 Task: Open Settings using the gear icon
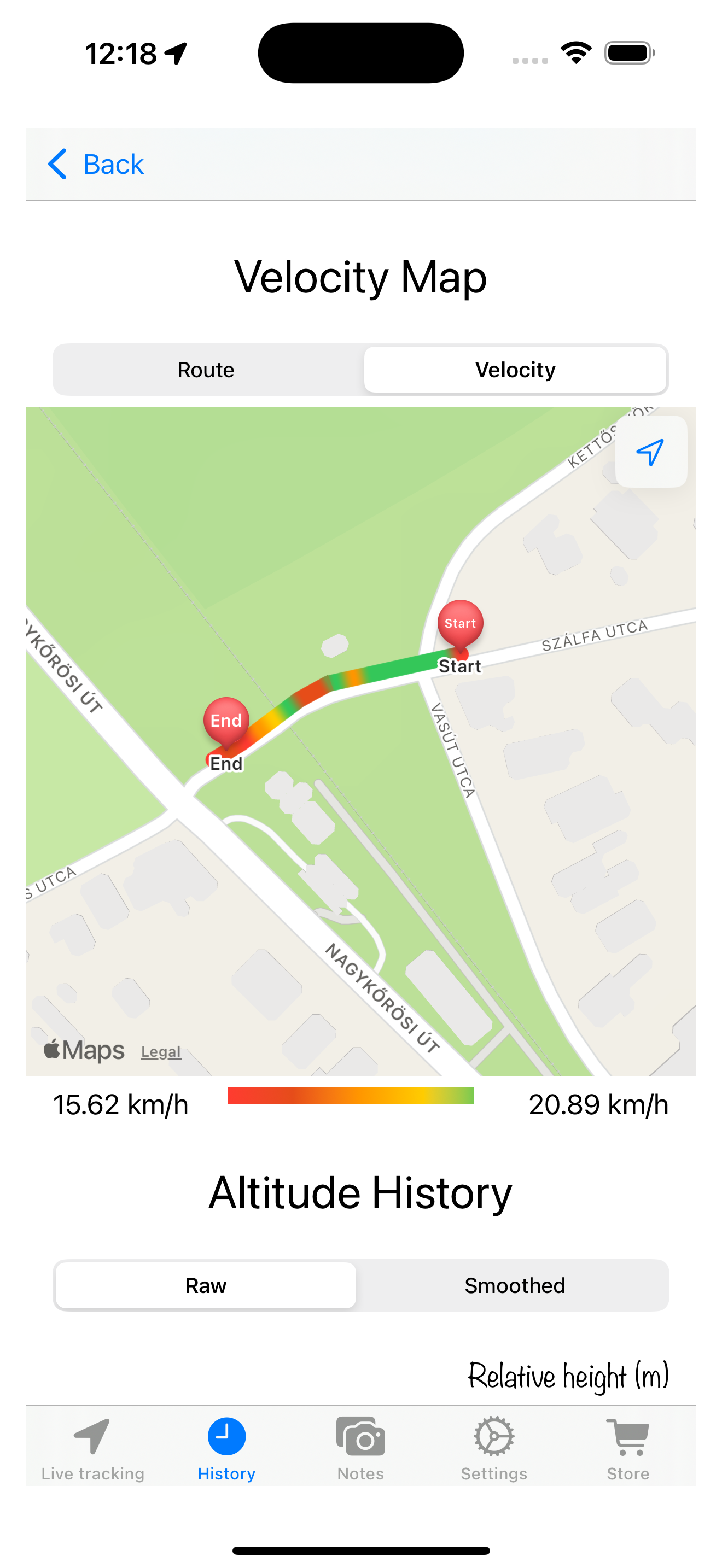click(x=494, y=1437)
